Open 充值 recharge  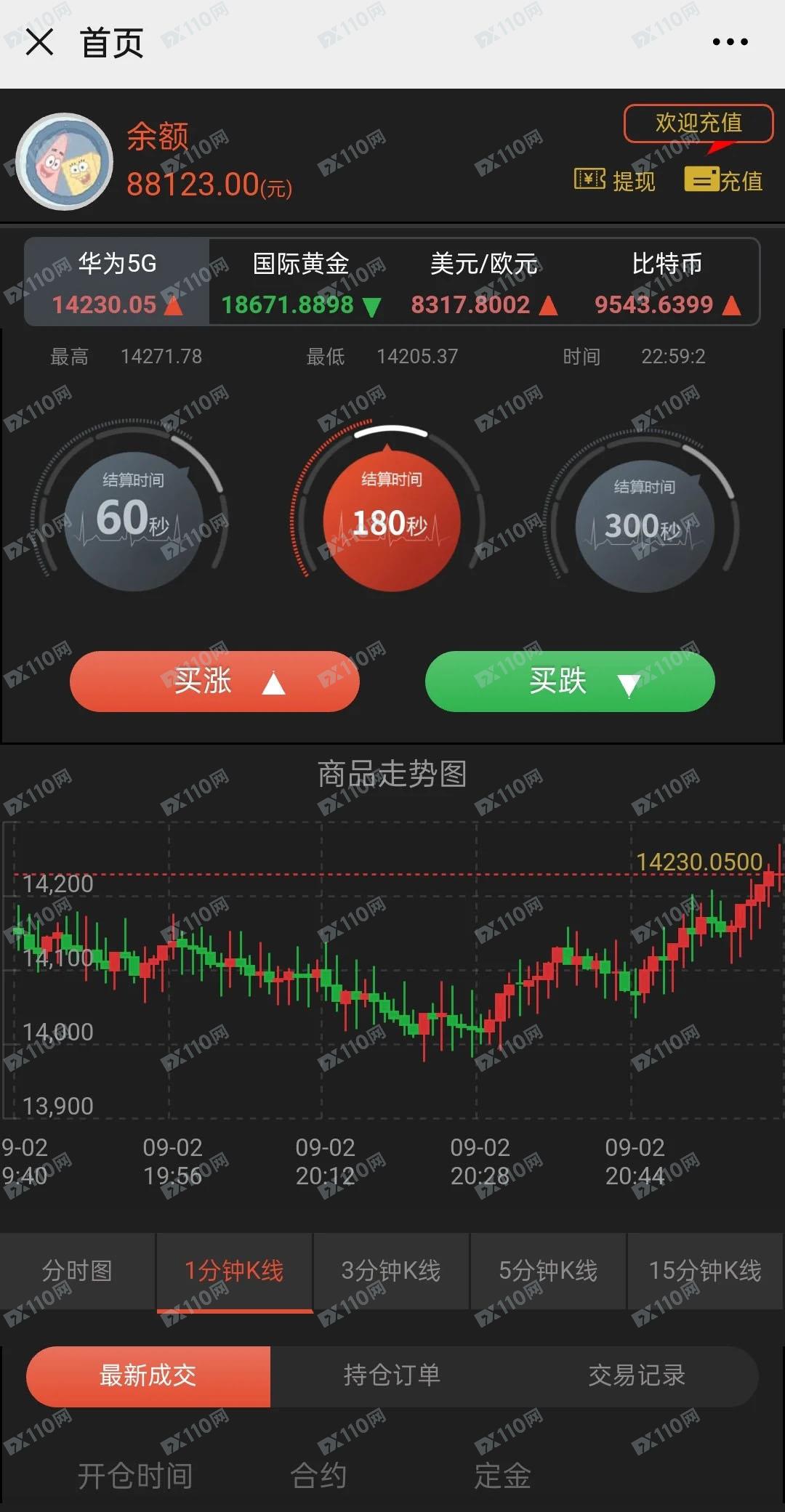[723, 180]
